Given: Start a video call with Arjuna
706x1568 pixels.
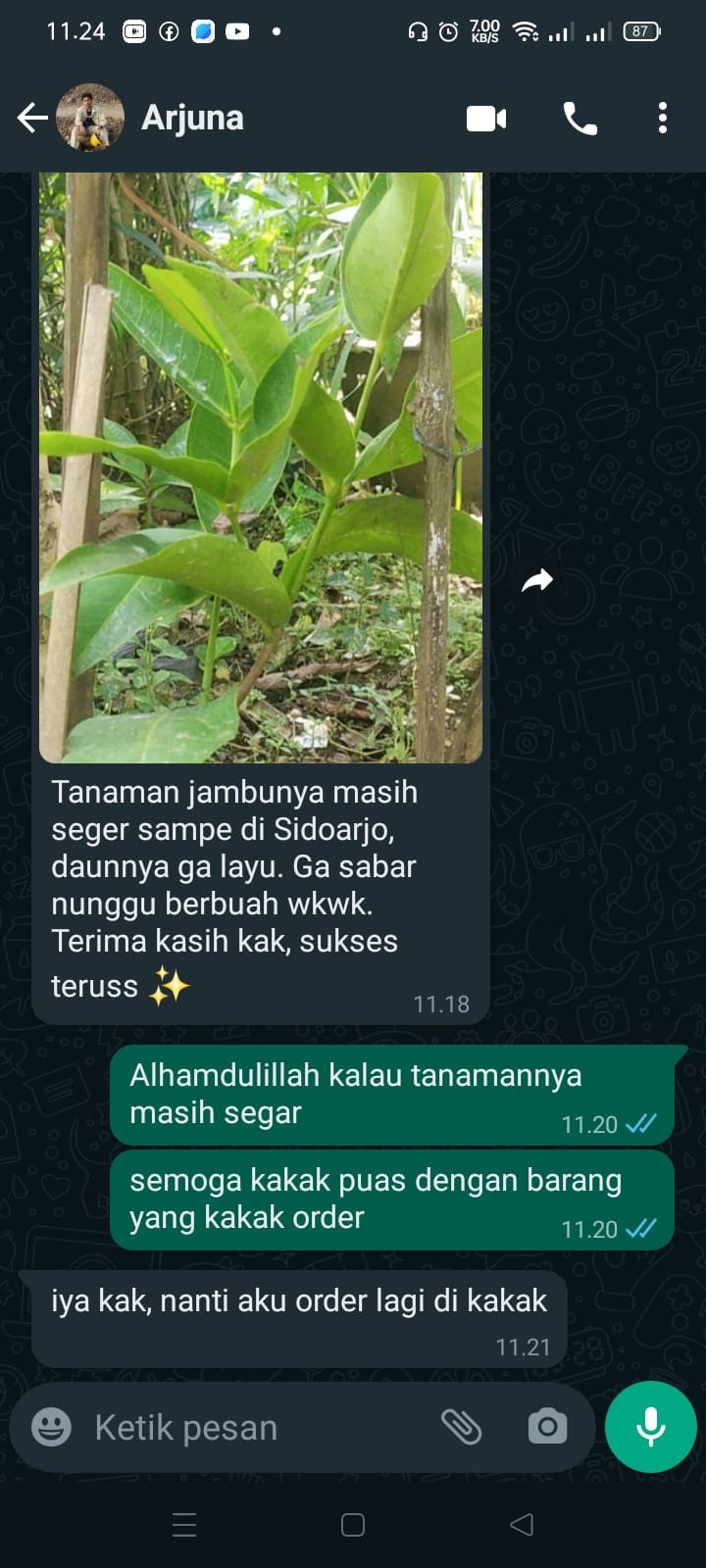Looking at the screenshot, I should [486, 119].
